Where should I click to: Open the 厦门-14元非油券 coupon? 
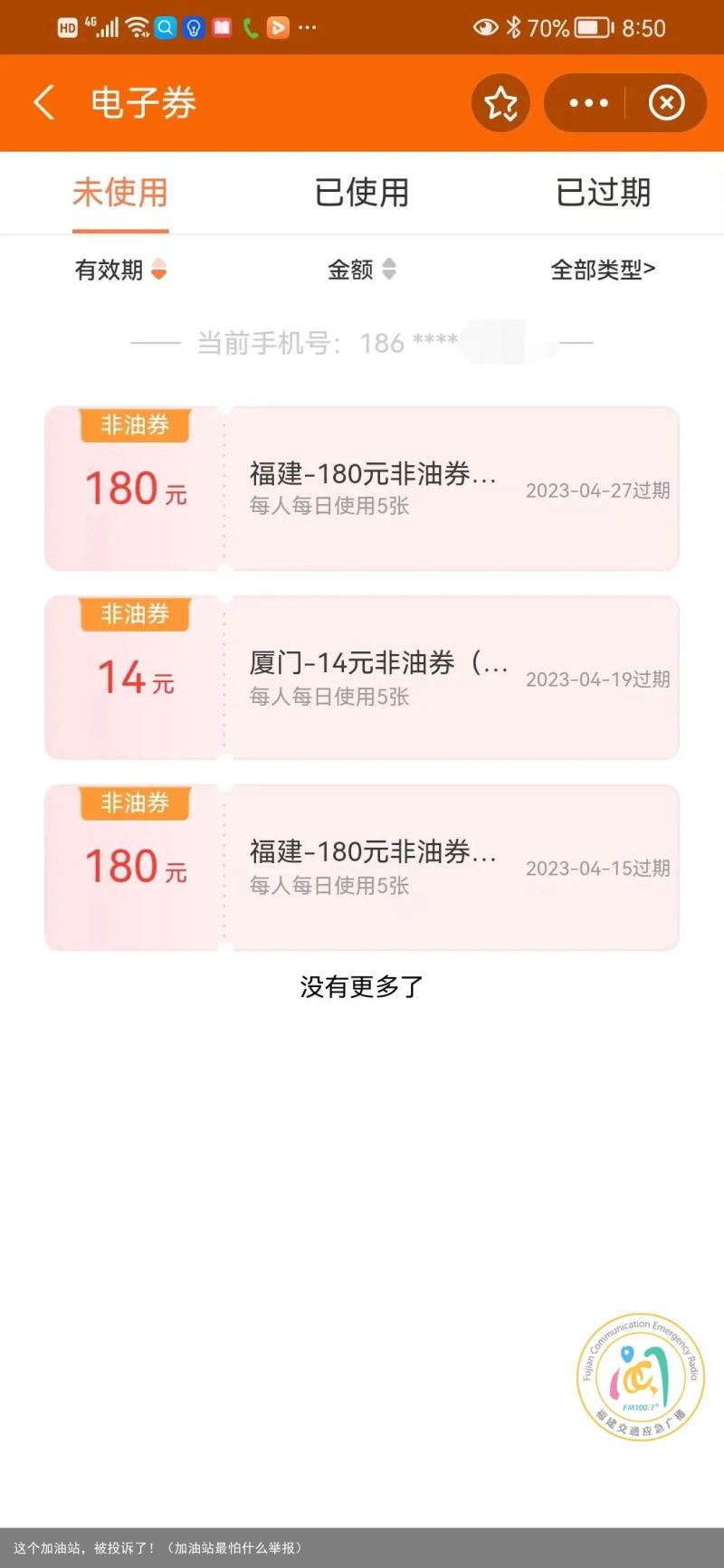pos(362,678)
